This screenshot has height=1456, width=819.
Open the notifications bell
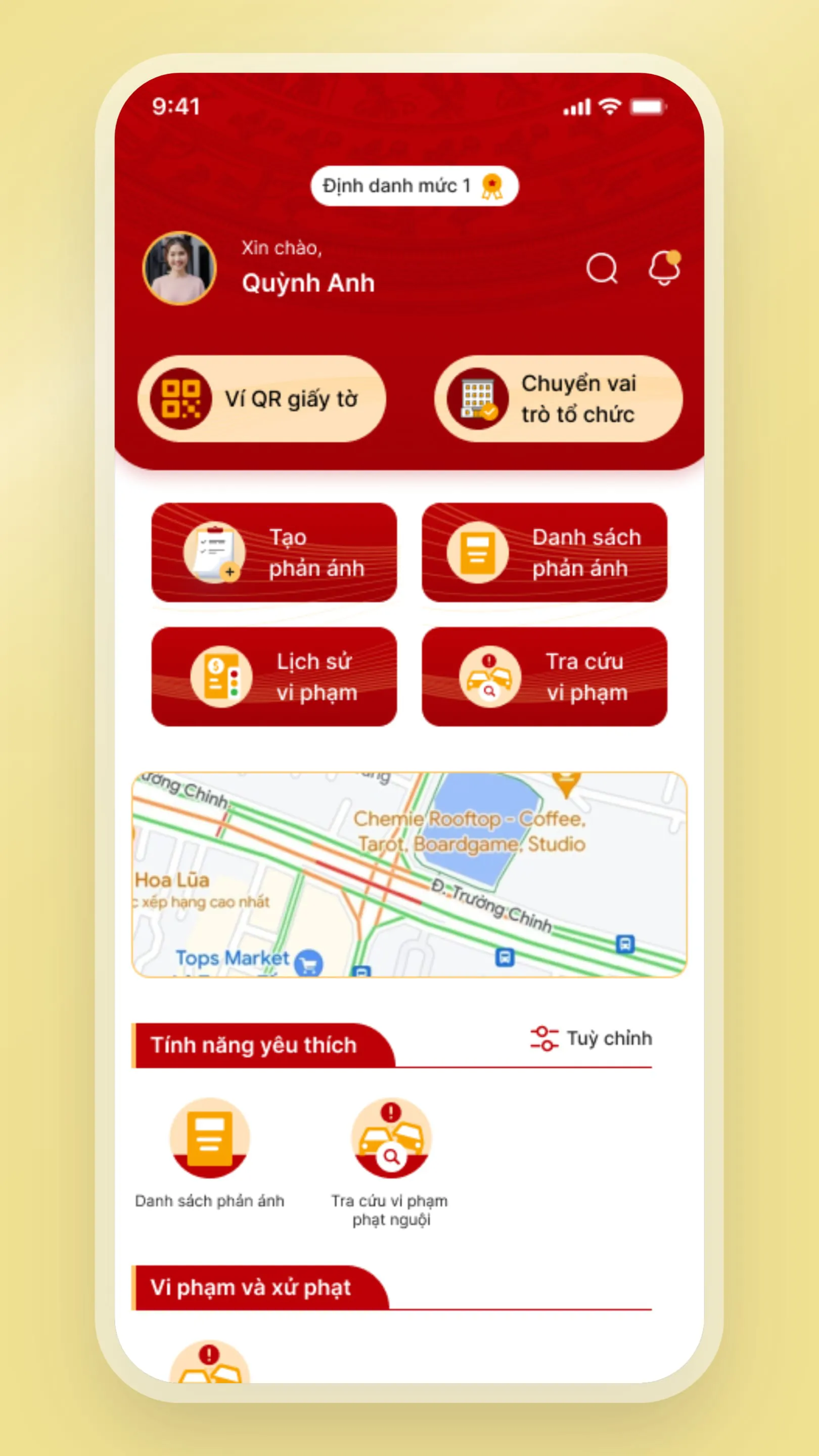pyautogui.click(x=664, y=267)
